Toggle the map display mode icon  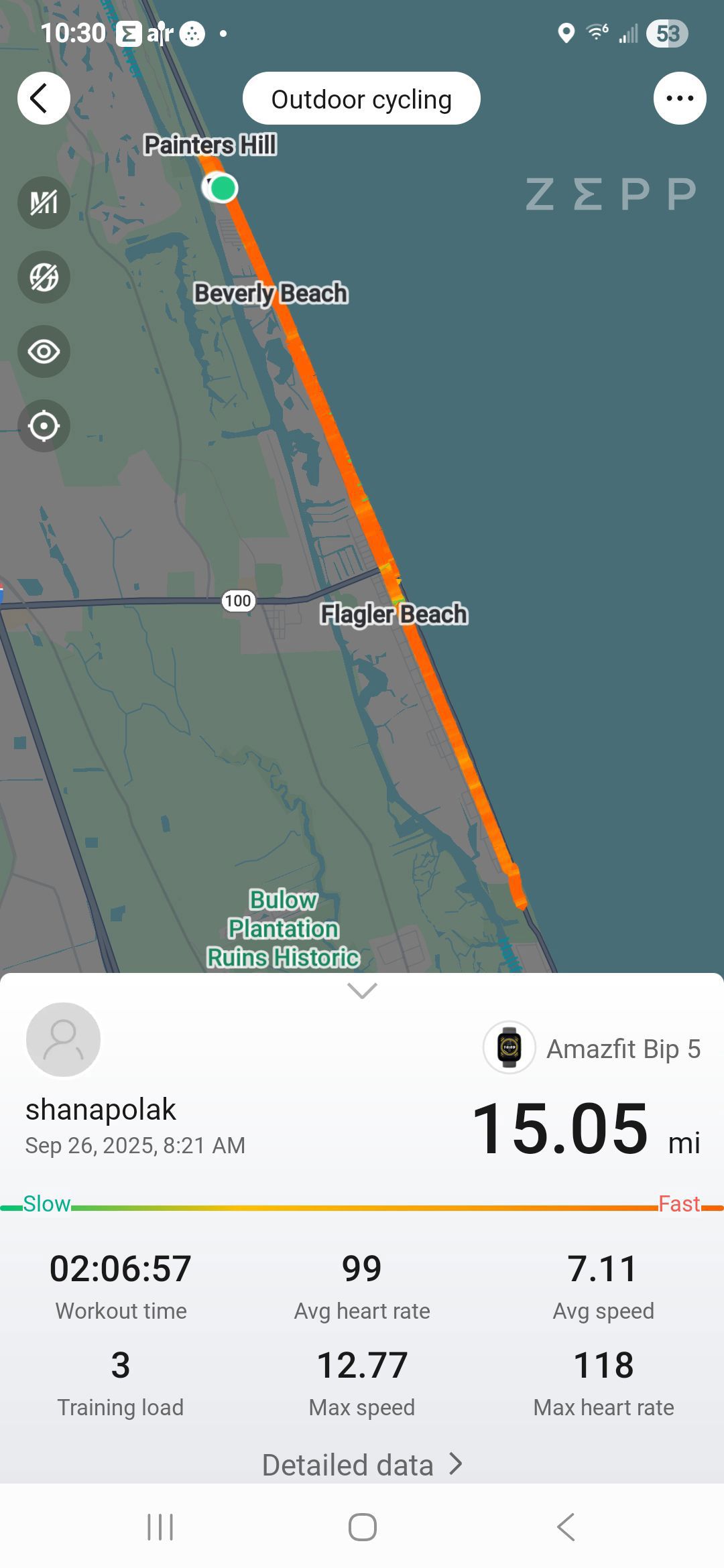click(x=44, y=277)
